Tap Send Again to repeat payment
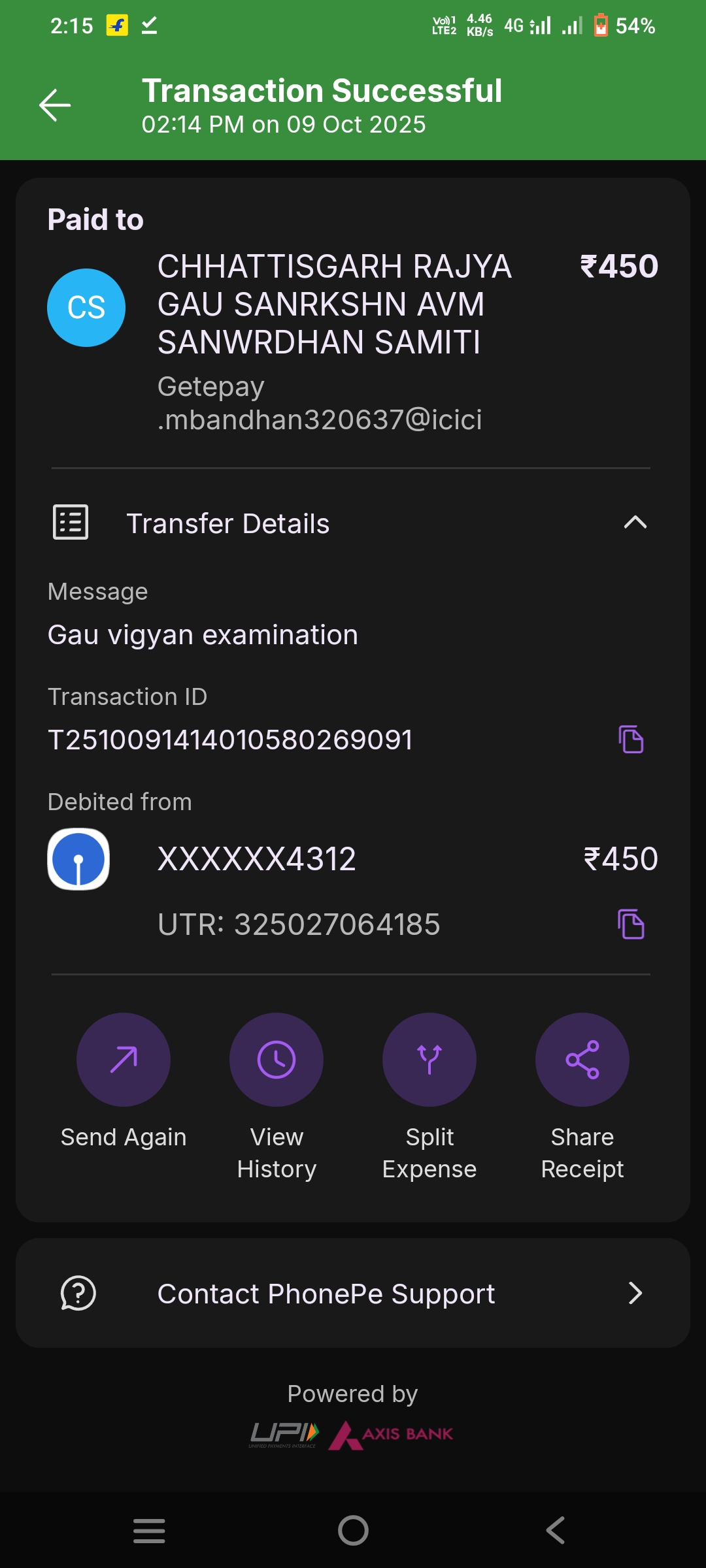Viewport: 706px width, 1568px height. click(x=124, y=1060)
